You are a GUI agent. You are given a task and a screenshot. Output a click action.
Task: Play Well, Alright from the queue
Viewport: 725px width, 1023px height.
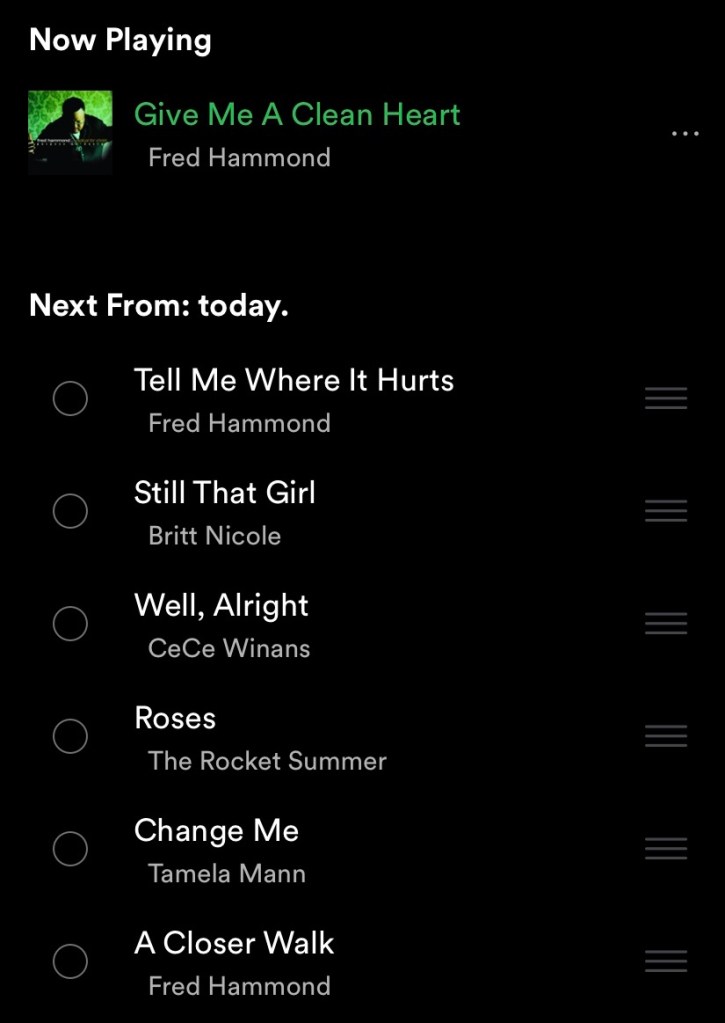[x=222, y=606]
